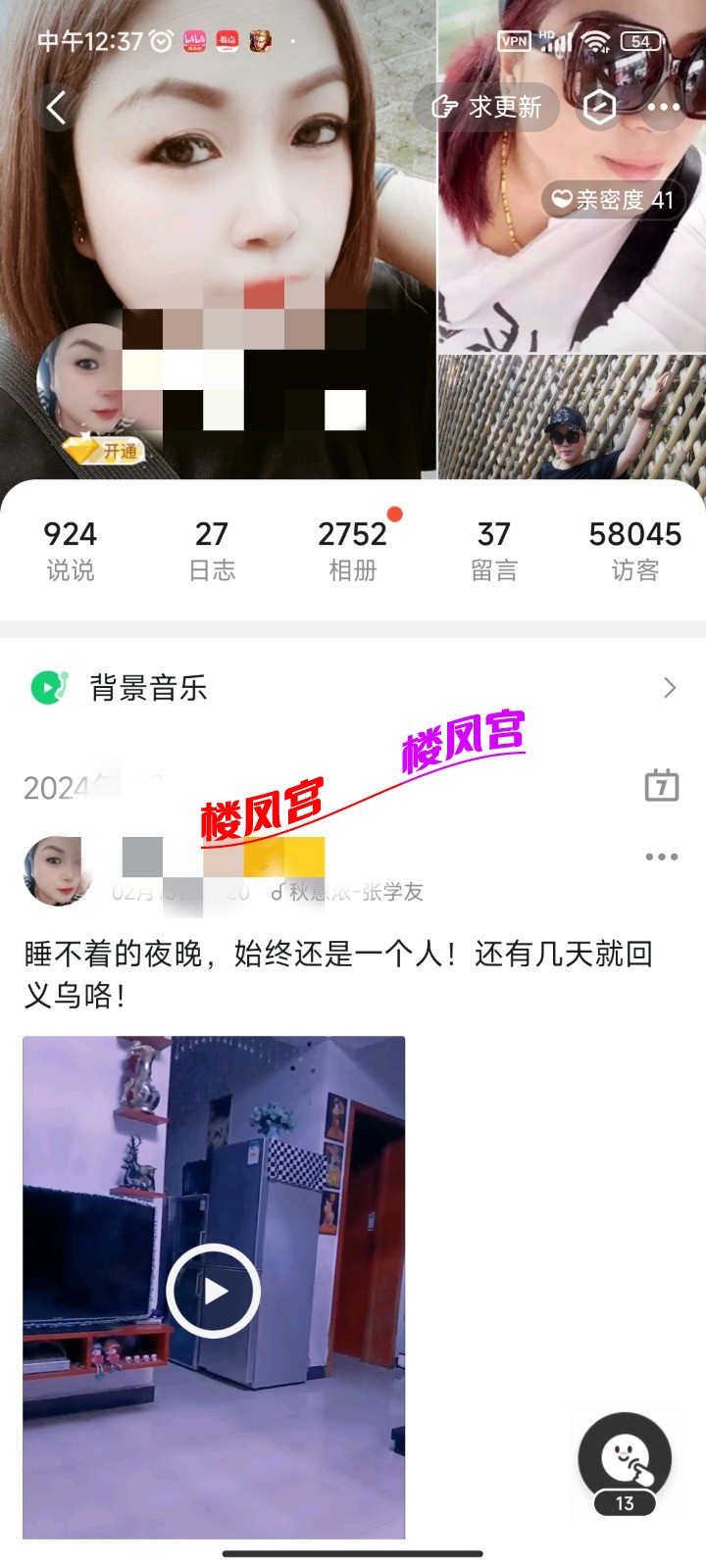Open the post's three-dot options

tap(661, 857)
